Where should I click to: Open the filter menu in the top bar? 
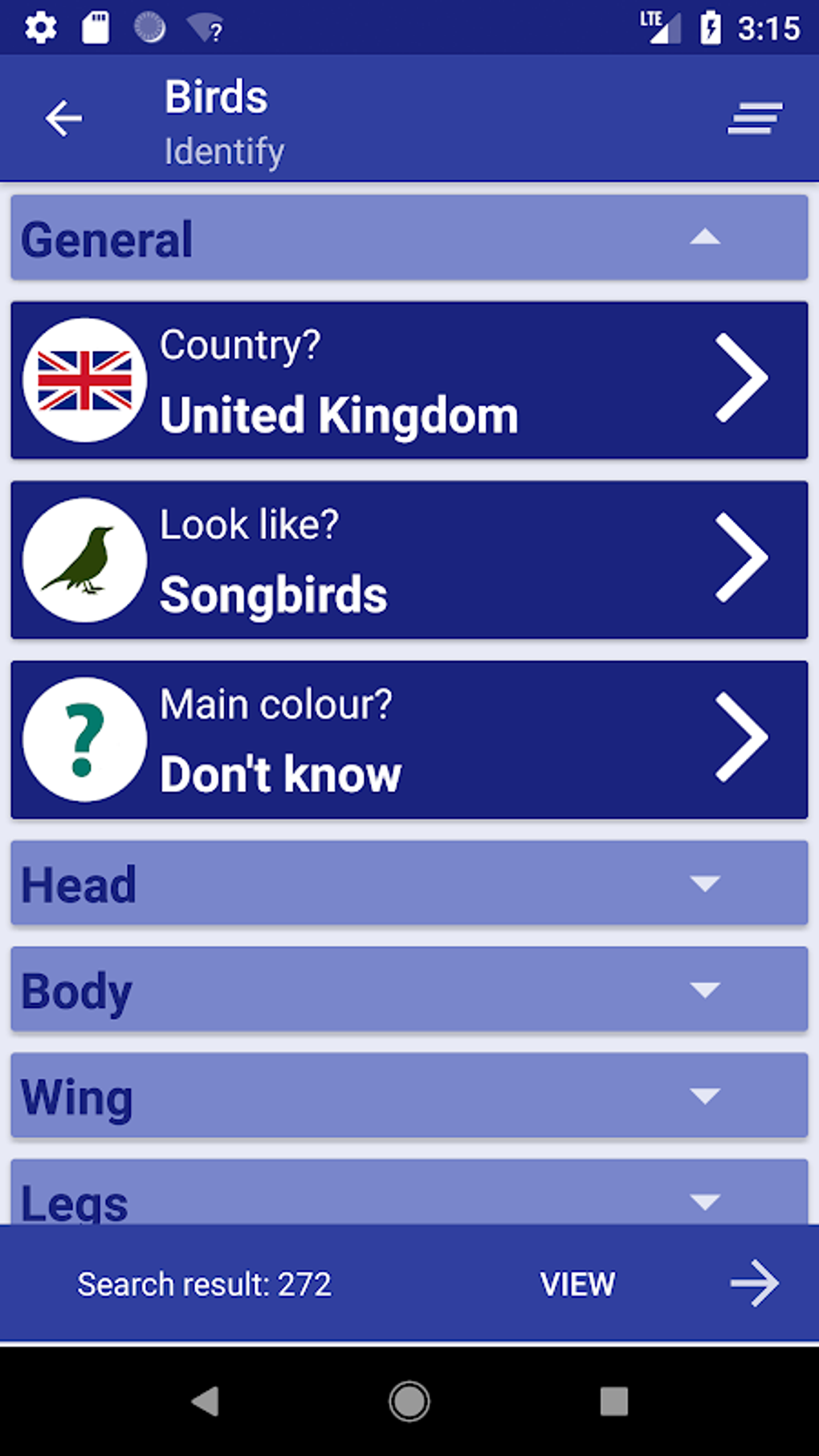click(753, 119)
